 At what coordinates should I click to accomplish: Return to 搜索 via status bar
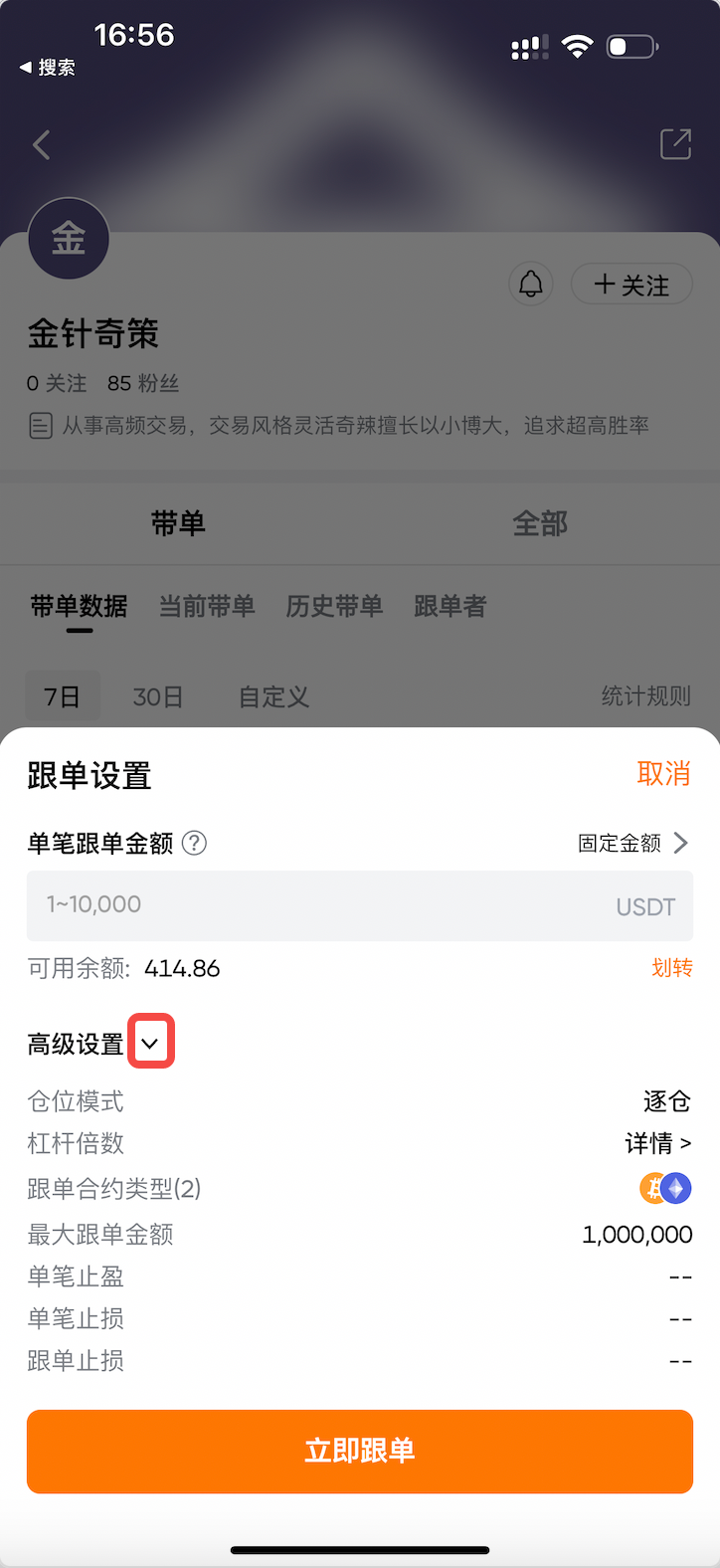[48, 68]
